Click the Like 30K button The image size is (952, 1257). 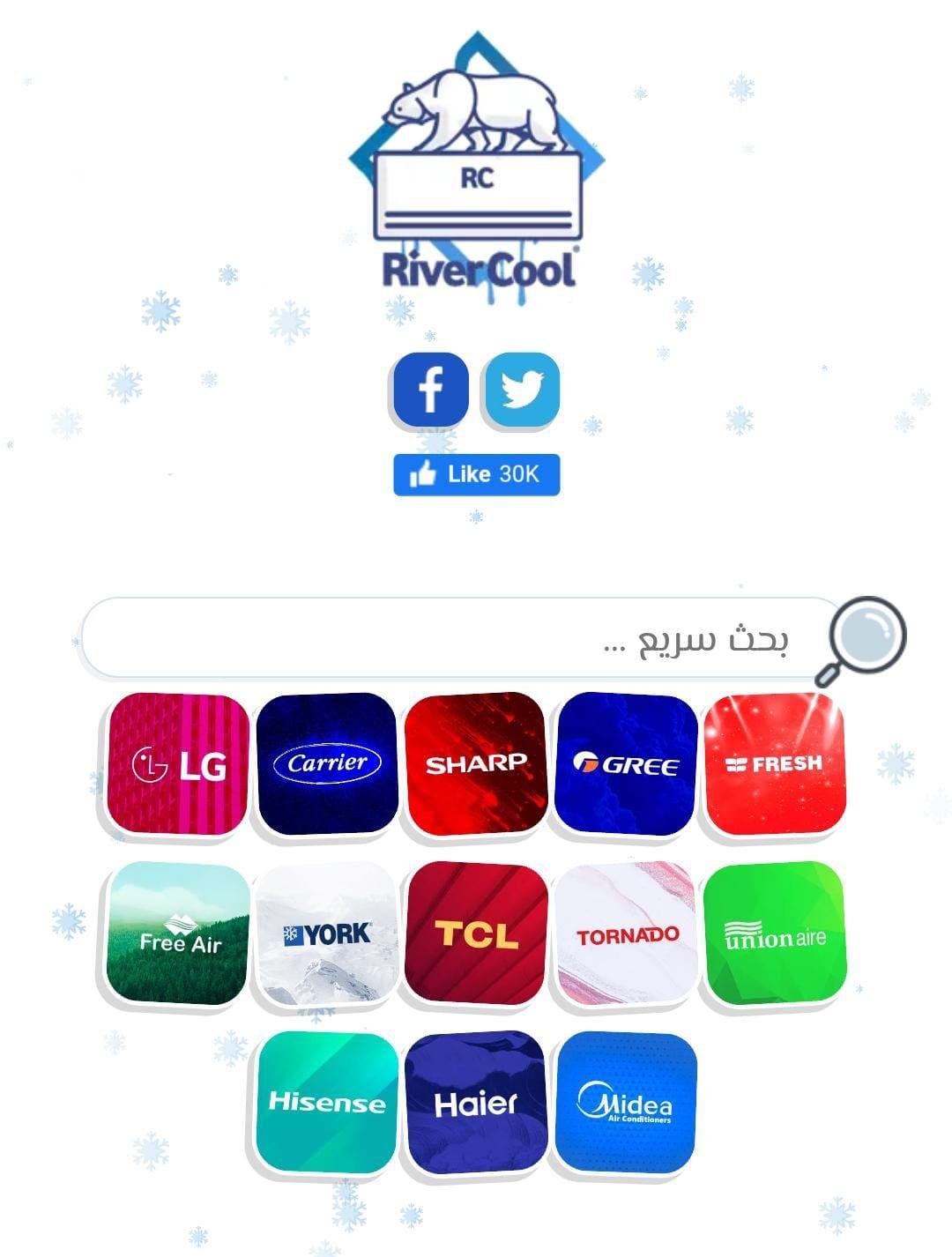pos(476,473)
